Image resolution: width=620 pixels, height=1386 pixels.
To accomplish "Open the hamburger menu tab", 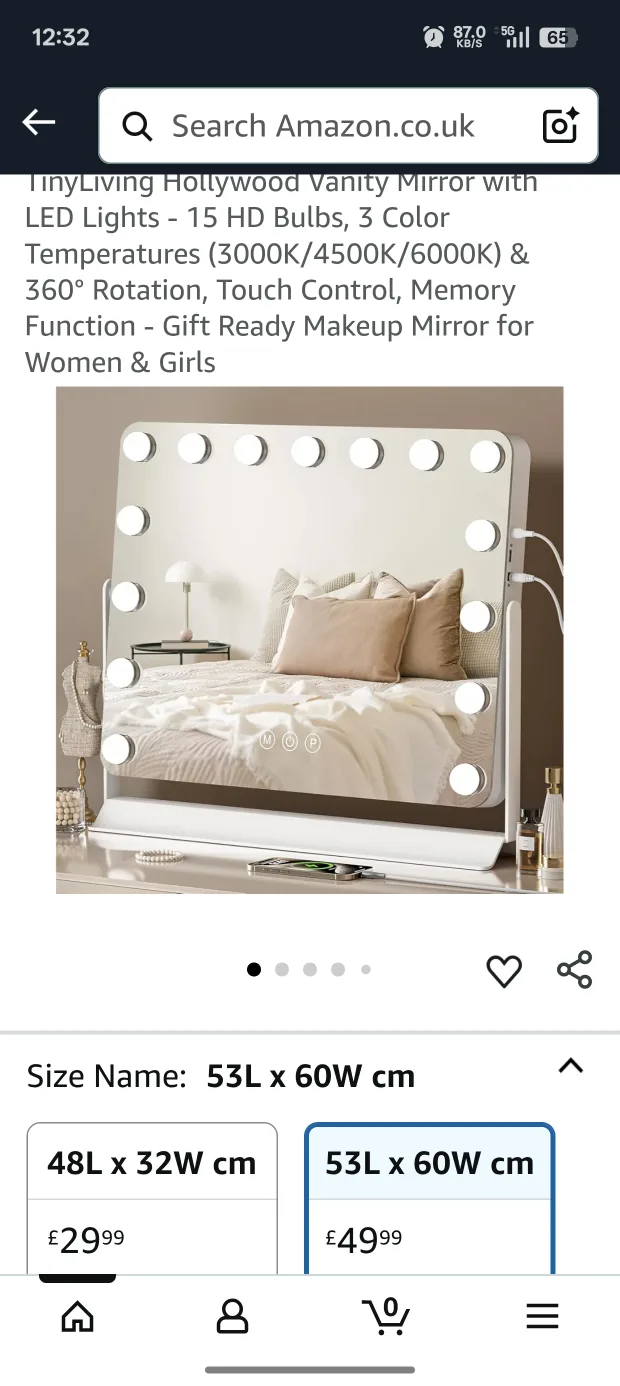I will point(542,1316).
